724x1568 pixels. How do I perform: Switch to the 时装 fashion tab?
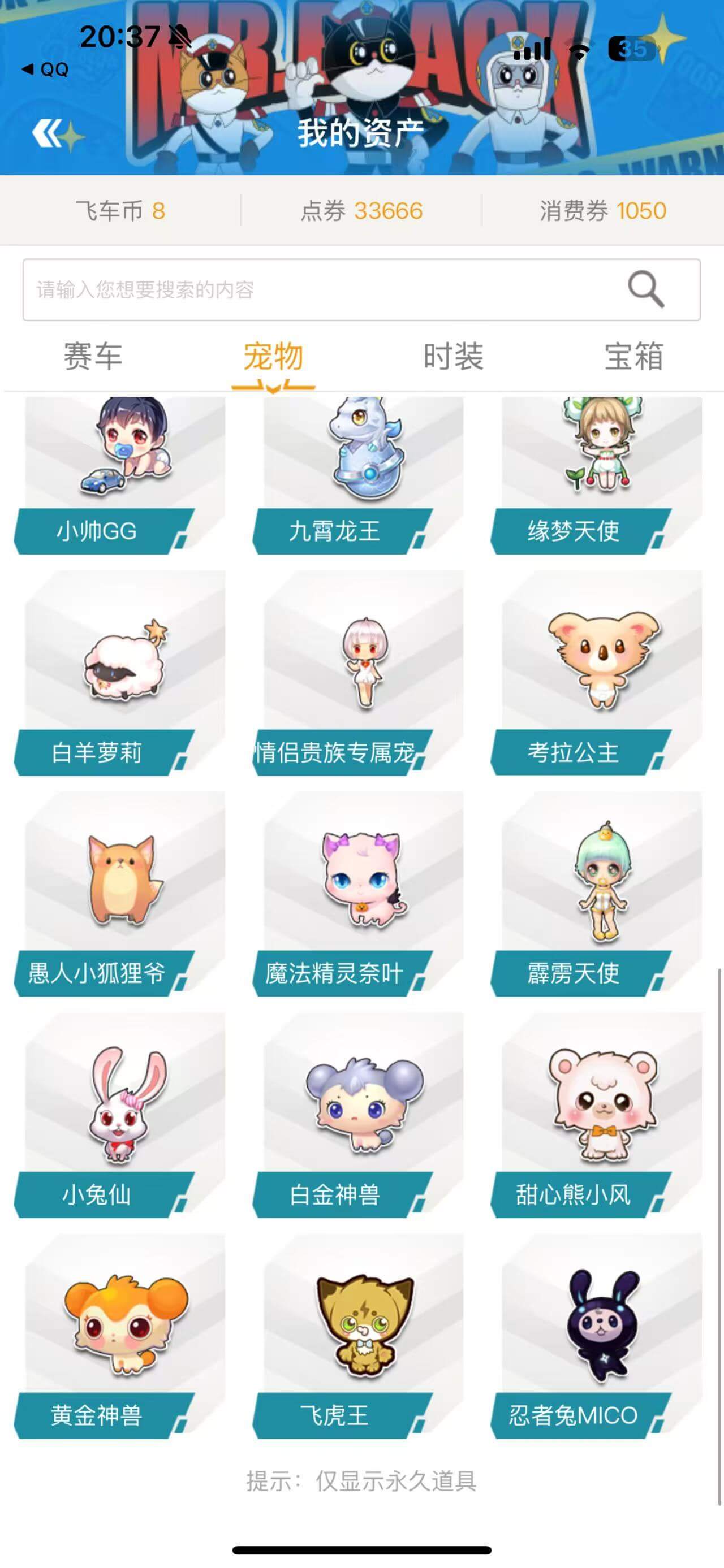click(x=454, y=359)
